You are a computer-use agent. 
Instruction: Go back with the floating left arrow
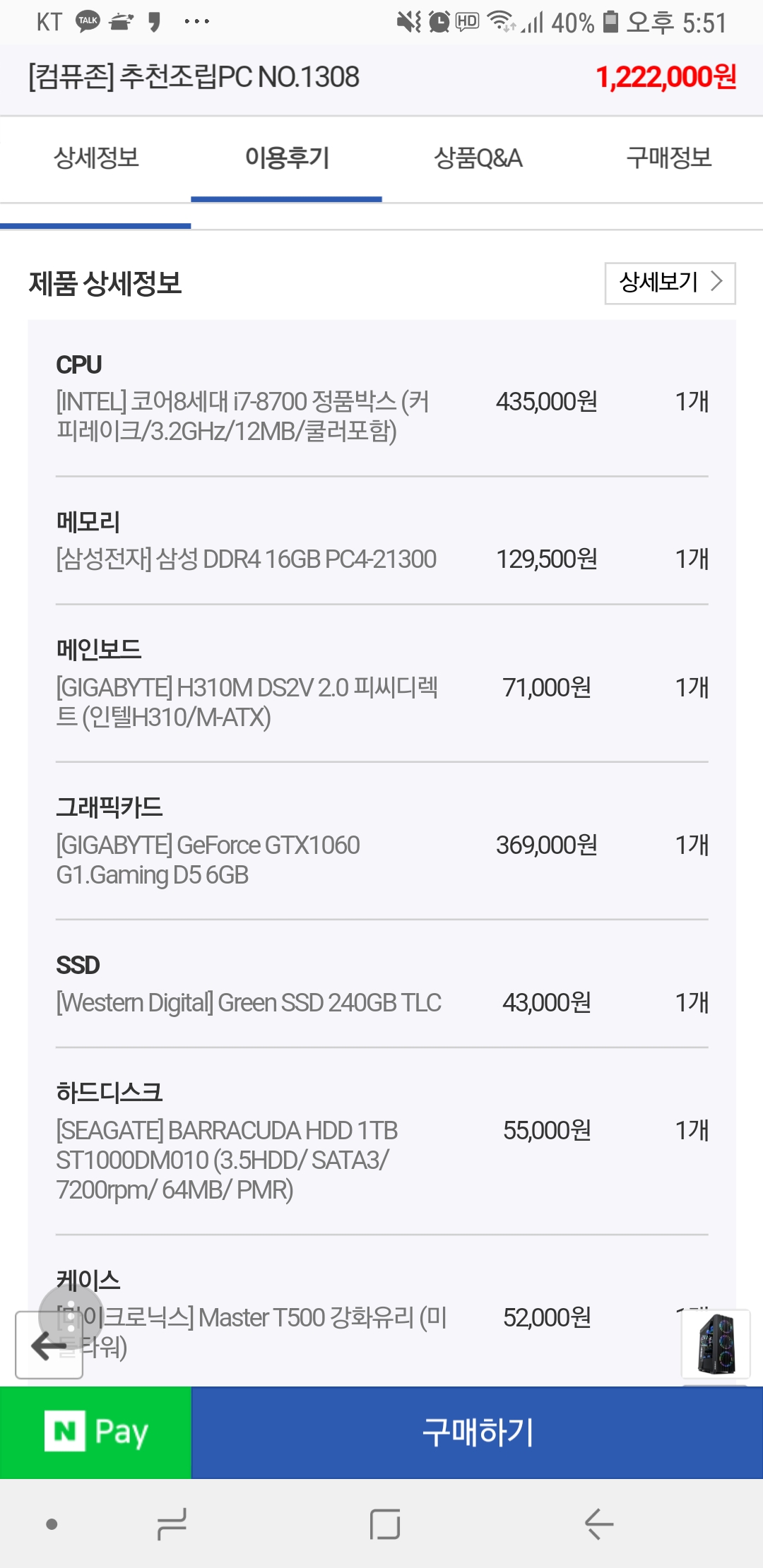click(49, 1345)
